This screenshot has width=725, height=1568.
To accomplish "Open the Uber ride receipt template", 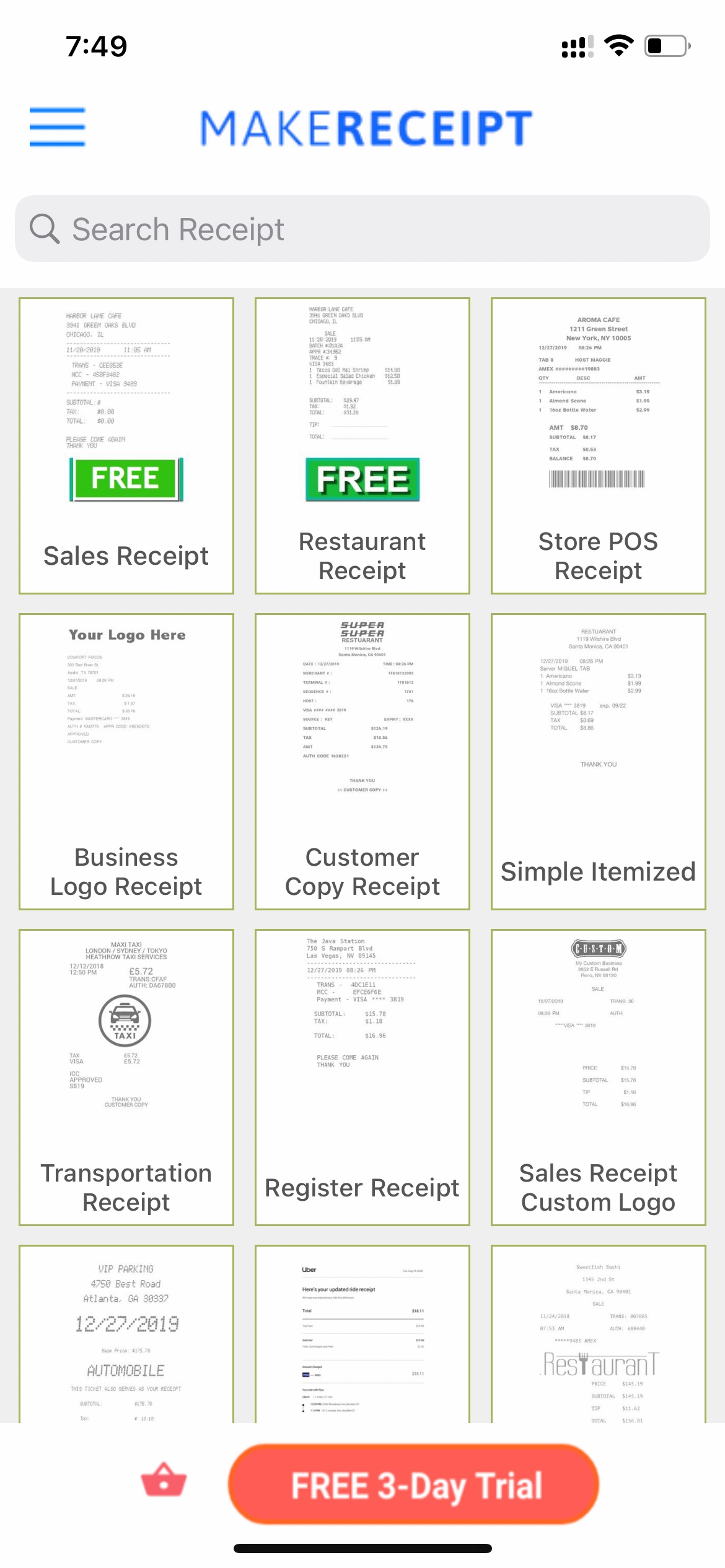I will click(x=362, y=1334).
